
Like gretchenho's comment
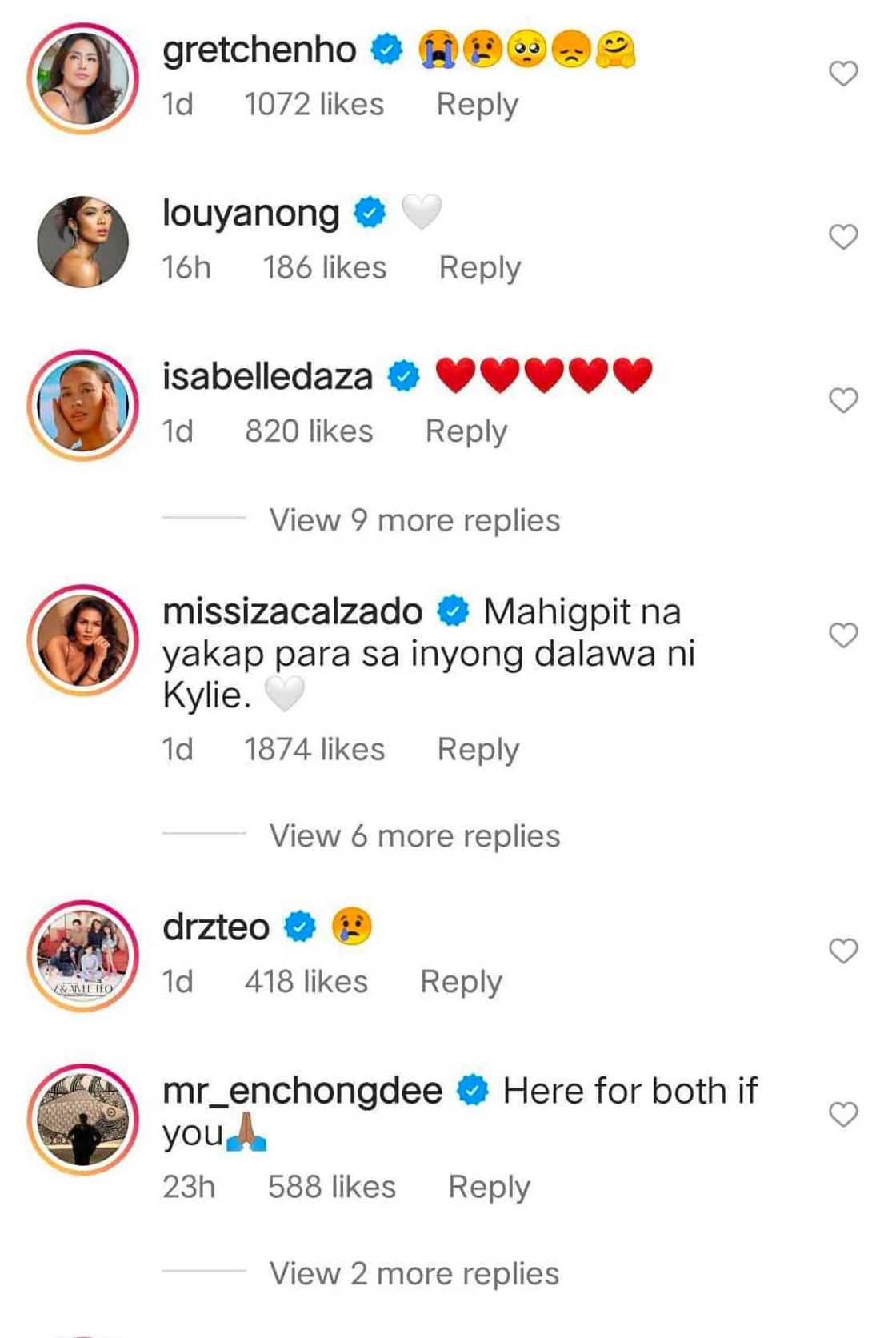(843, 74)
